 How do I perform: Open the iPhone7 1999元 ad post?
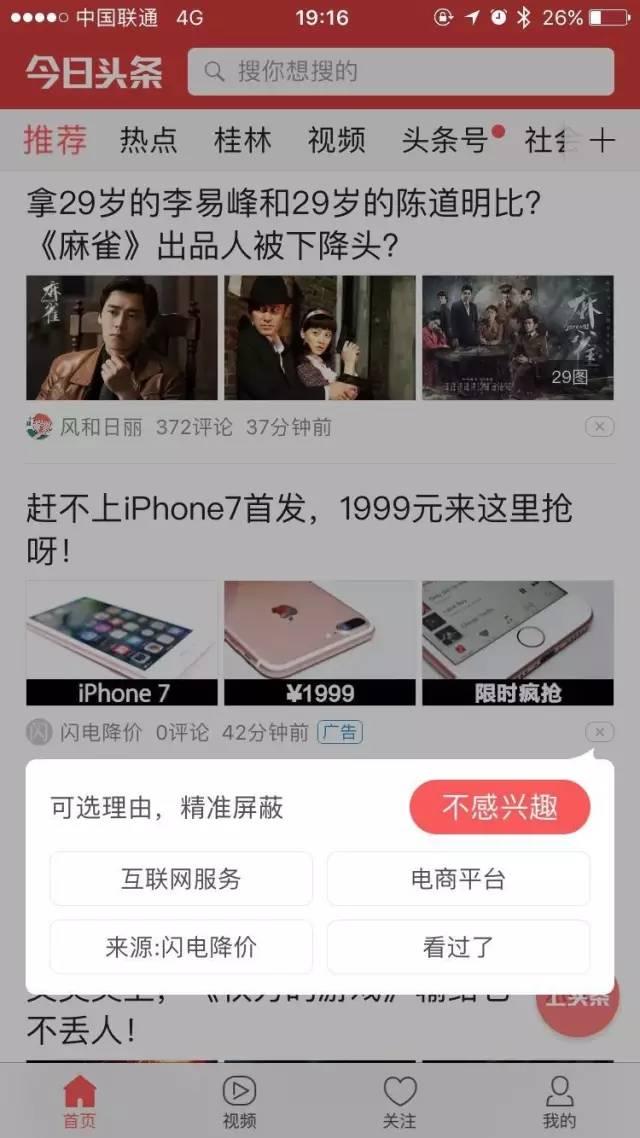coord(299,531)
